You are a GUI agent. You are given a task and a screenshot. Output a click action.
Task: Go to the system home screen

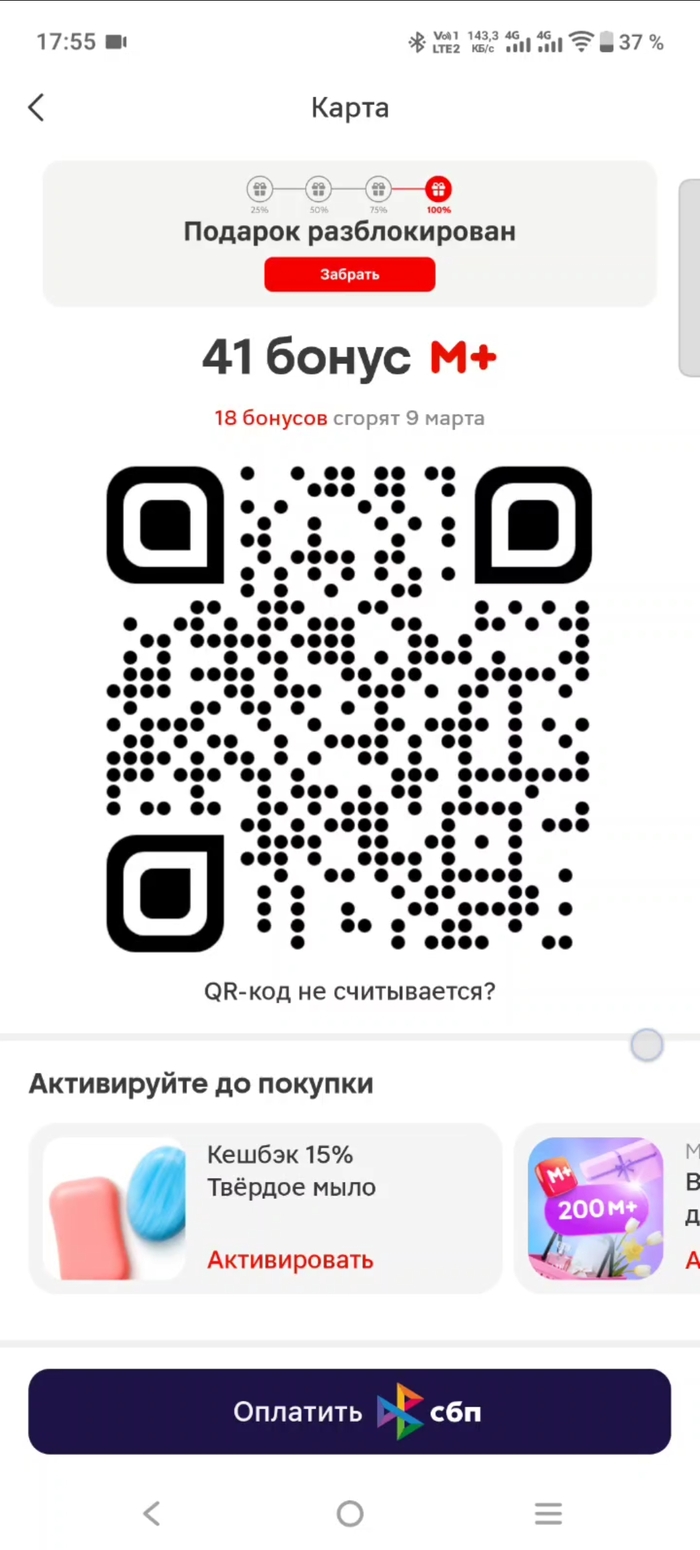350,1513
